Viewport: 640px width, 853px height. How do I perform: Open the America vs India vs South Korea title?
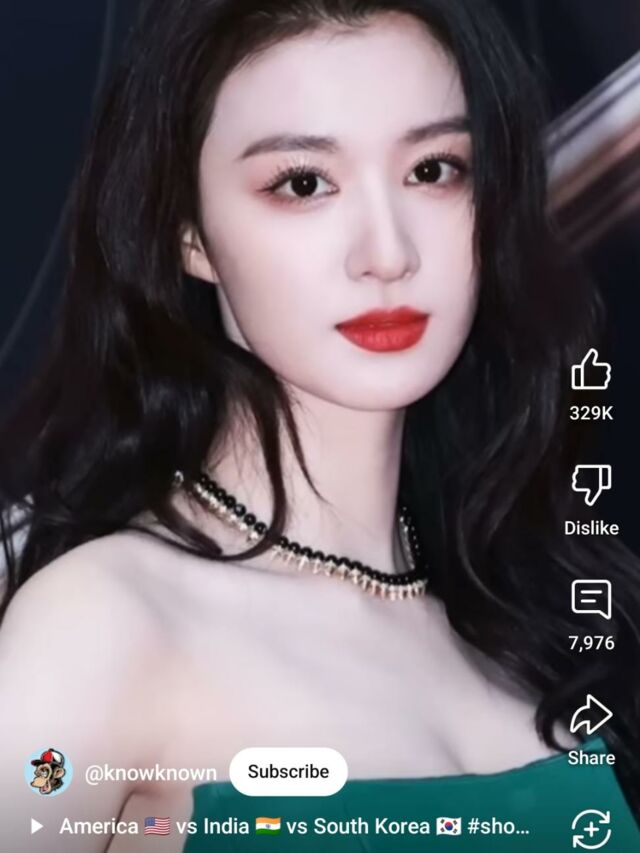click(x=294, y=826)
